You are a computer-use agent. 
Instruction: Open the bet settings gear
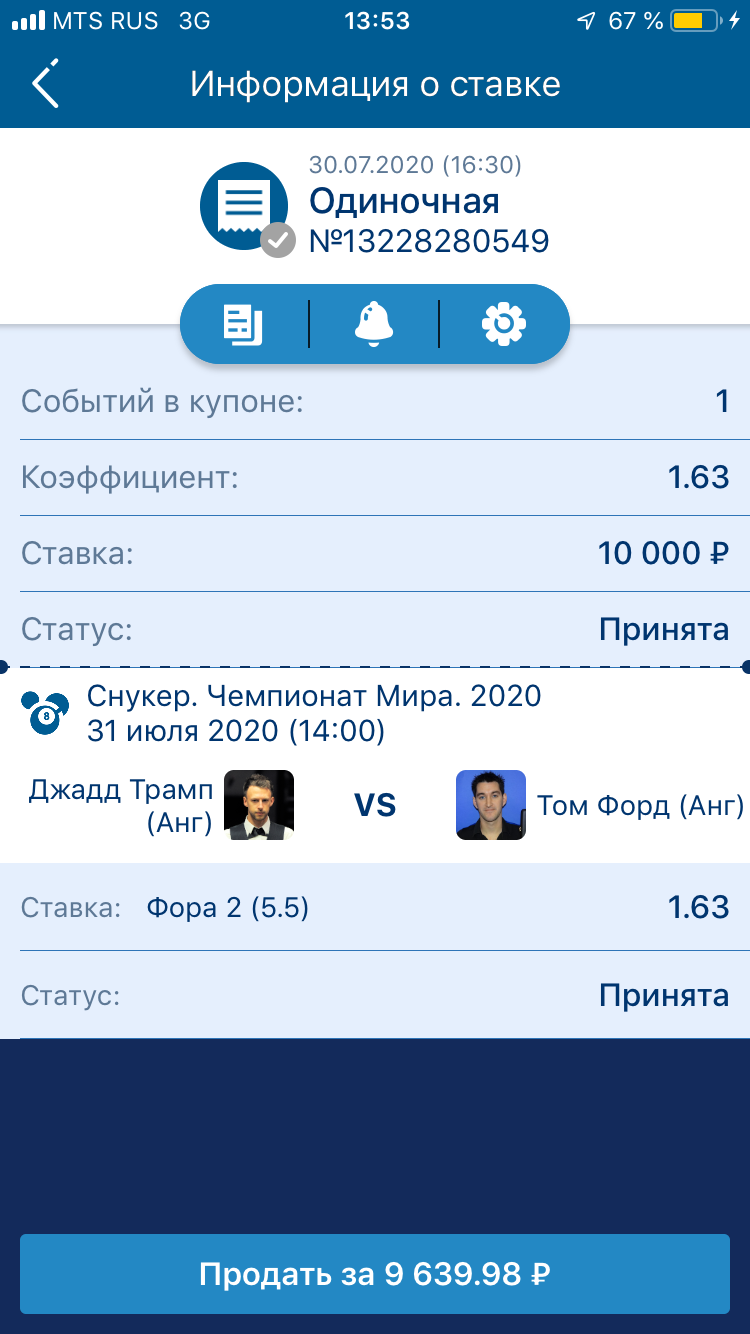[x=504, y=325]
